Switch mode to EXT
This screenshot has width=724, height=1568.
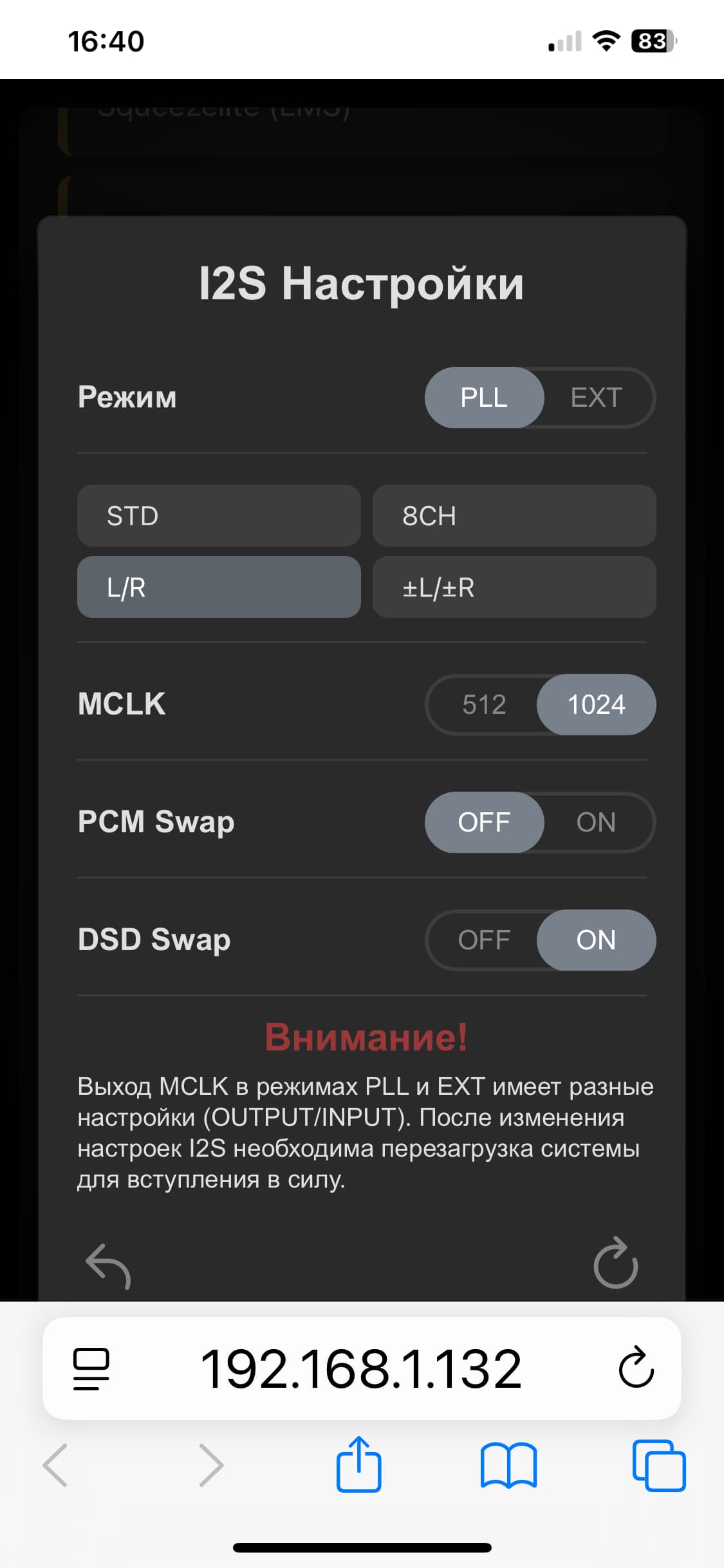pos(597,398)
